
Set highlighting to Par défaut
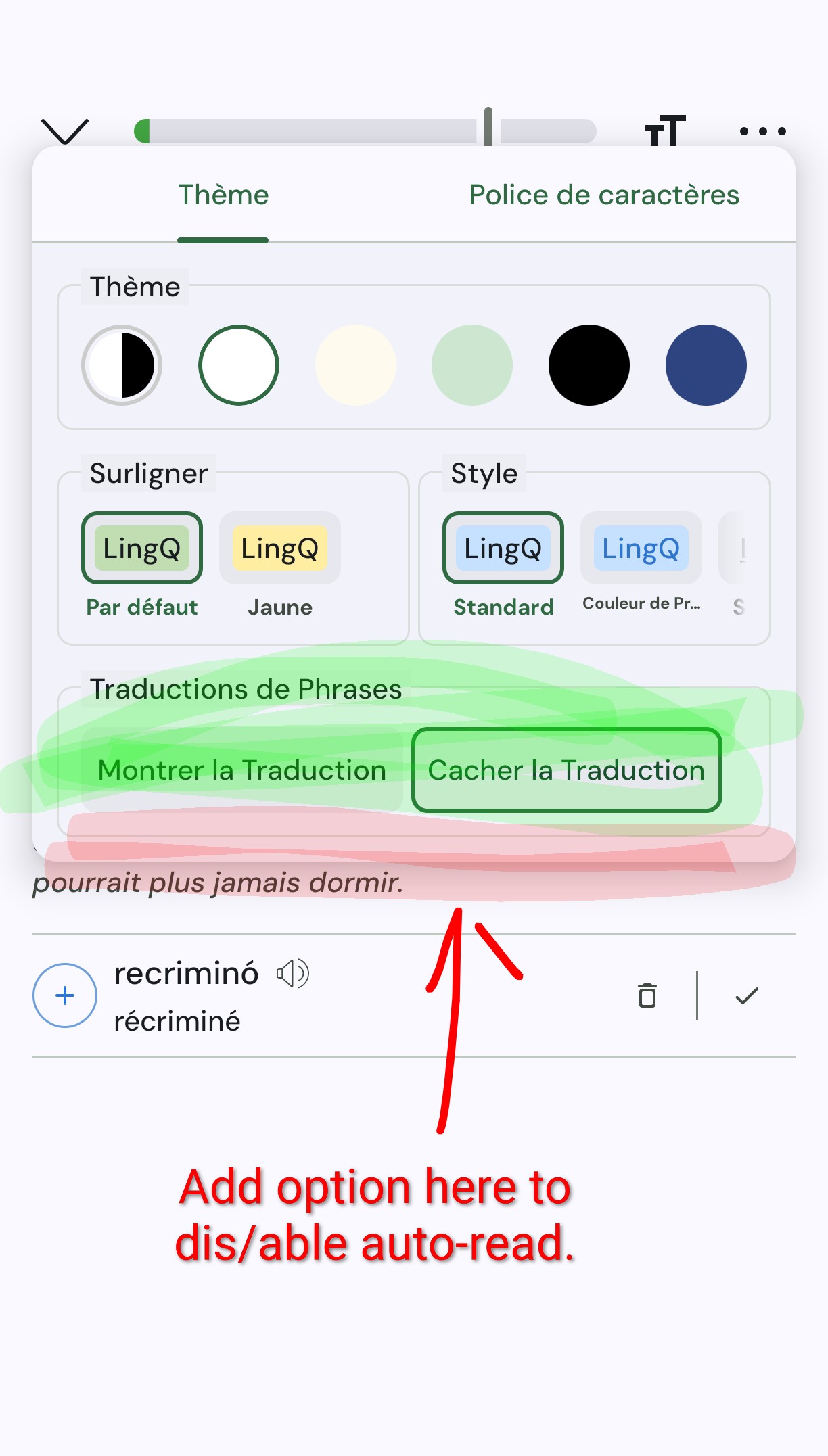coord(142,548)
